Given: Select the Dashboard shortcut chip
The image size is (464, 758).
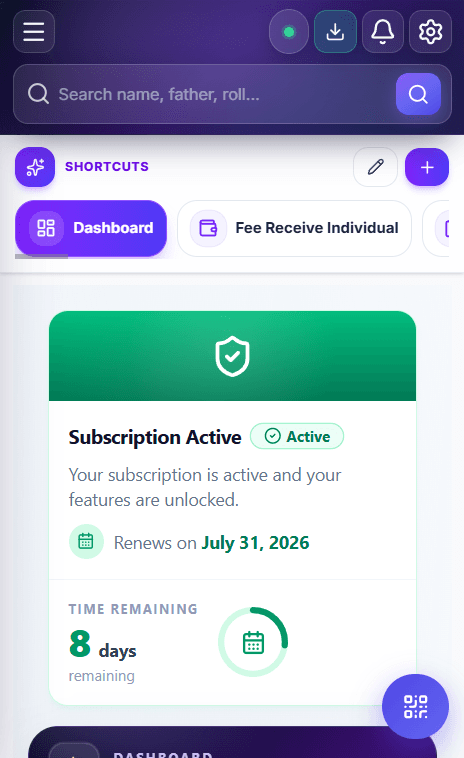Looking at the screenshot, I should (91, 228).
